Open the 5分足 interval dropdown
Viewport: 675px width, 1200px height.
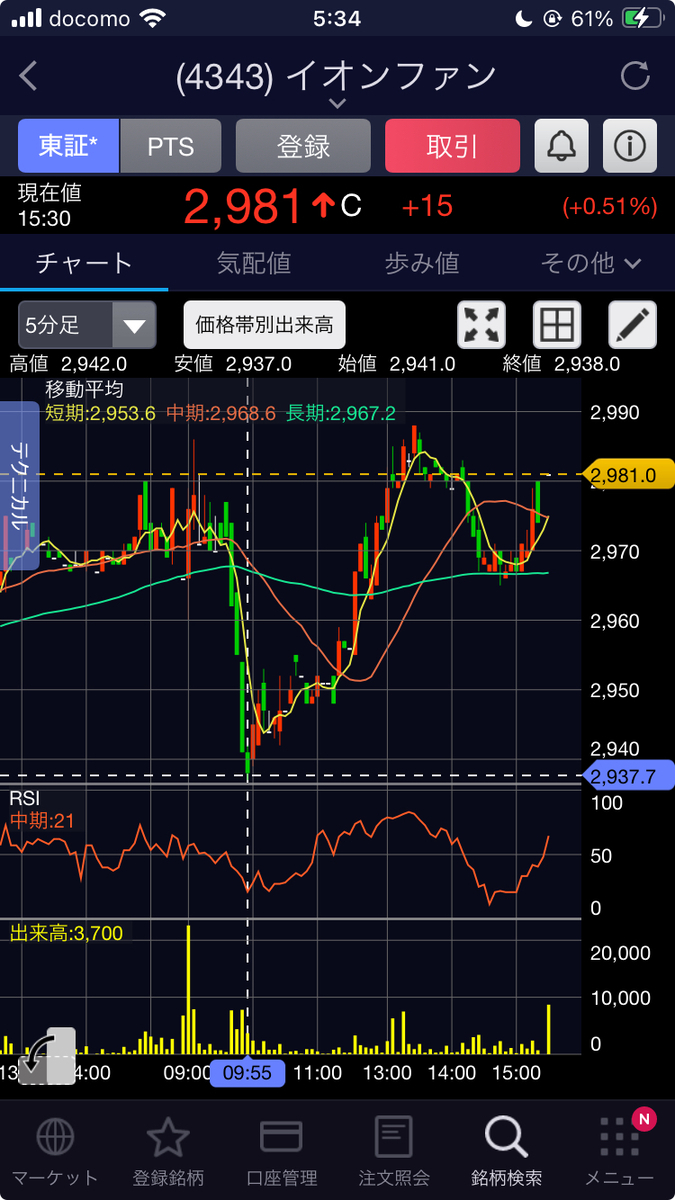[87, 325]
